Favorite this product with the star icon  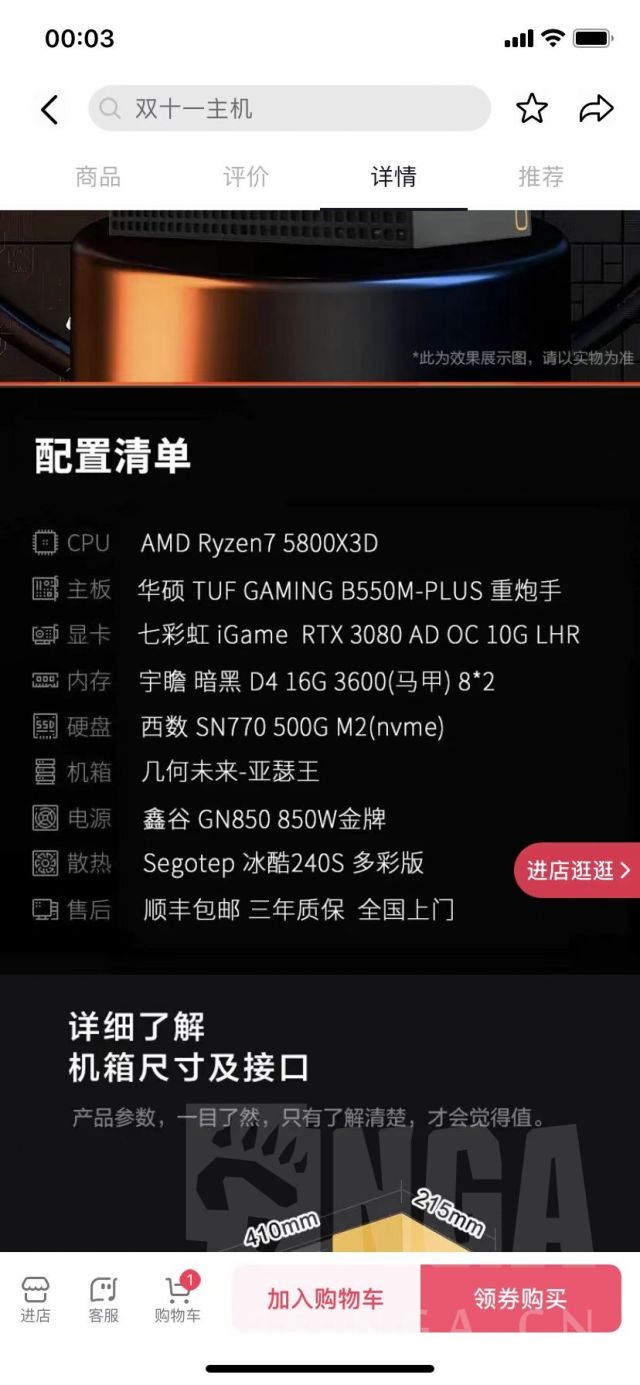click(532, 109)
